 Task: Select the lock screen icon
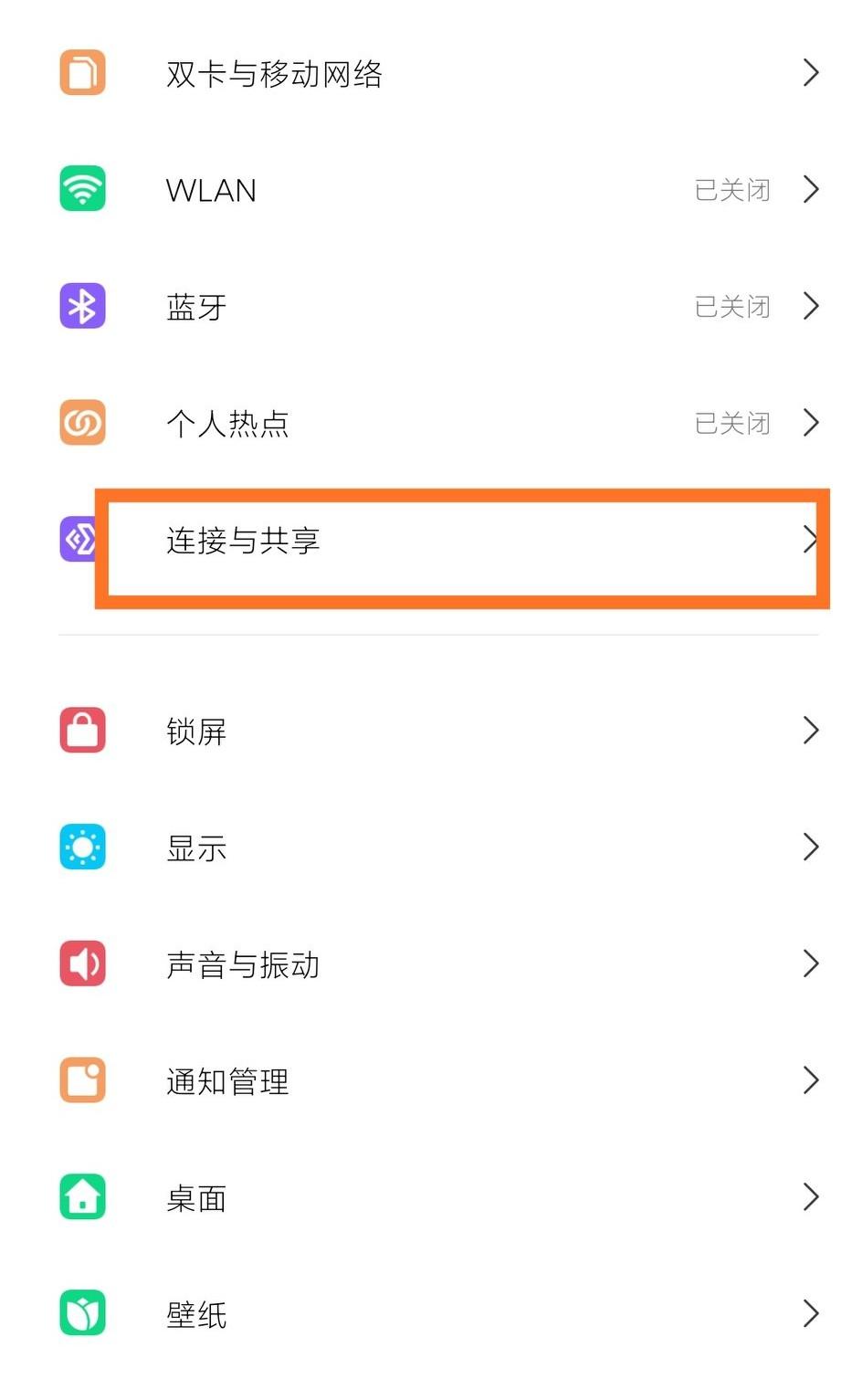click(x=82, y=731)
